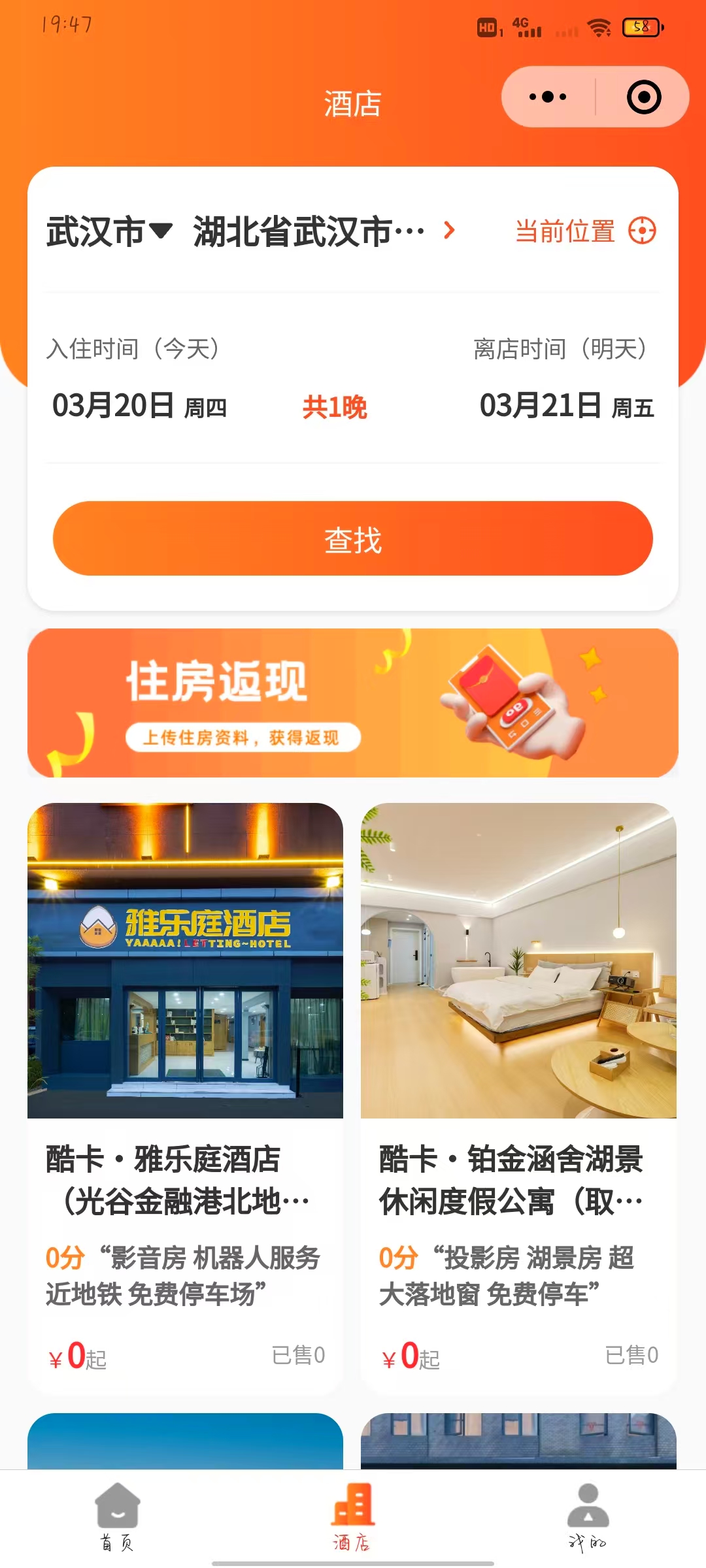706x1568 pixels.
Task: Use 当前位置 to locate me
Action: (586, 231)
